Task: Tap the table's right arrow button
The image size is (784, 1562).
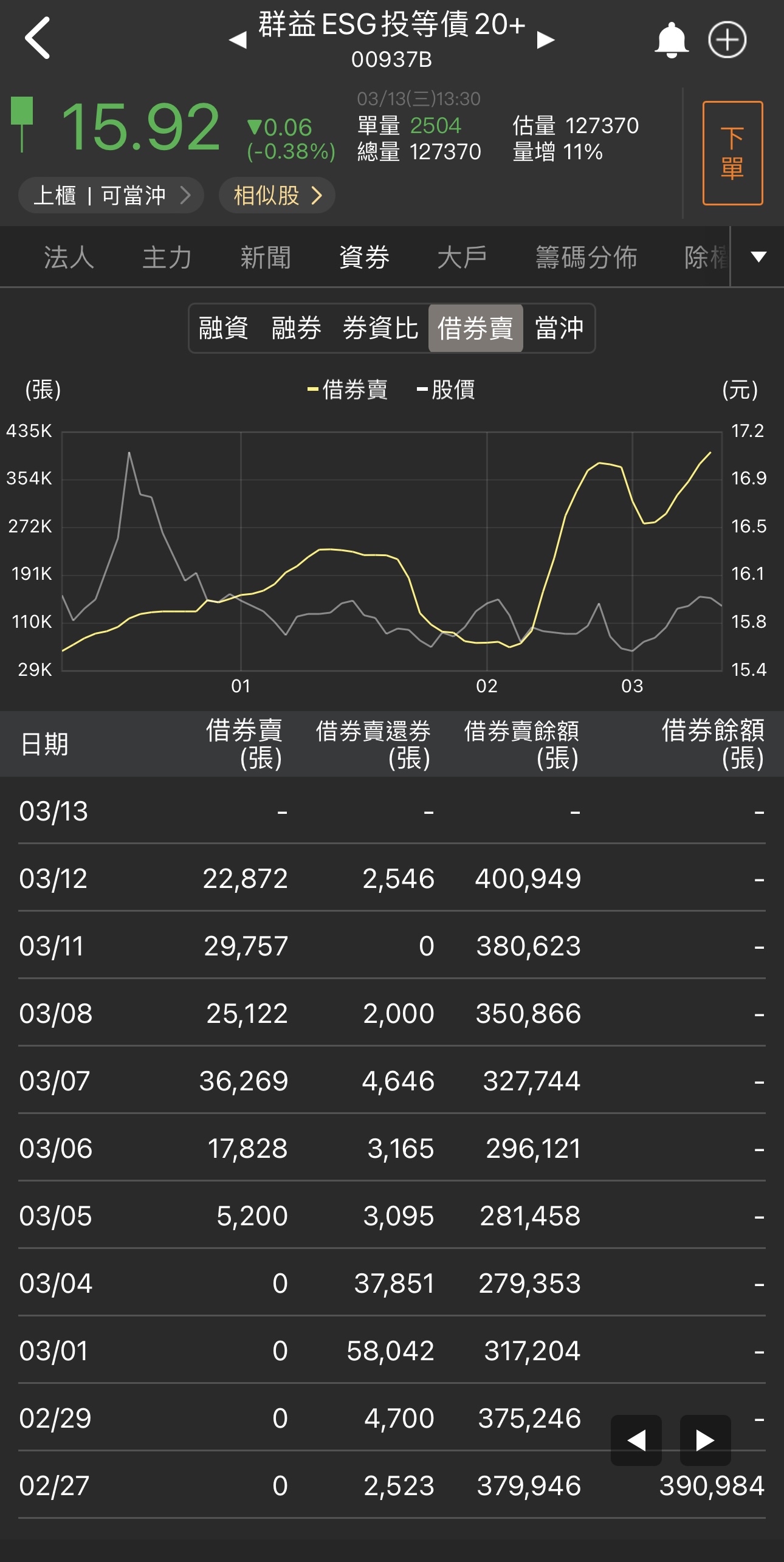Action: (x=705, y=1440)
